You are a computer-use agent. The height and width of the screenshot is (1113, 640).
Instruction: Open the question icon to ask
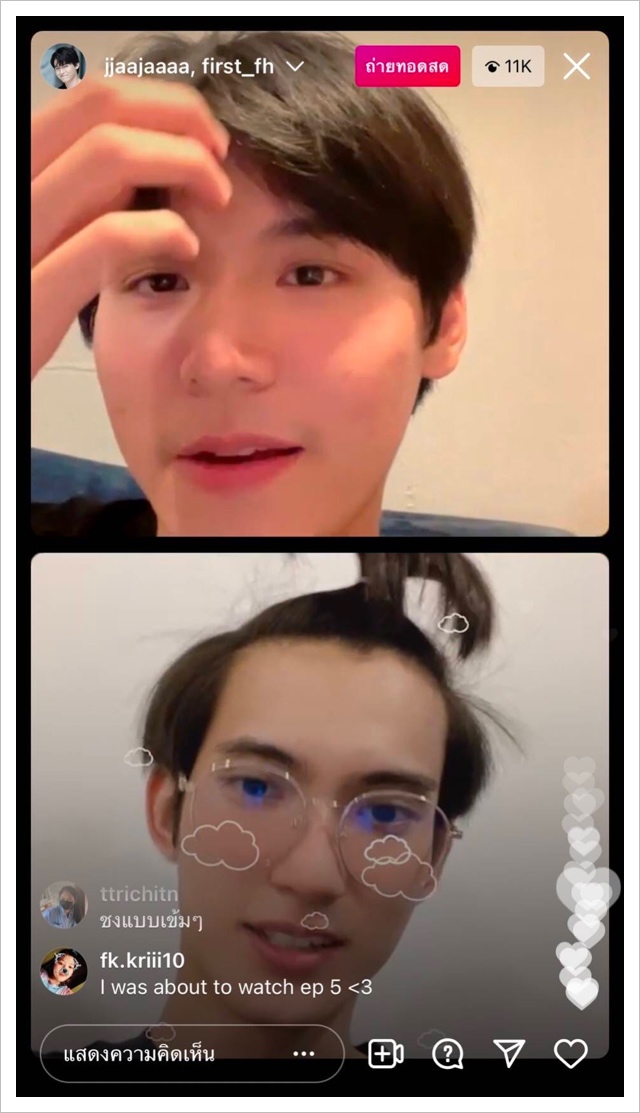[447, 1053]
